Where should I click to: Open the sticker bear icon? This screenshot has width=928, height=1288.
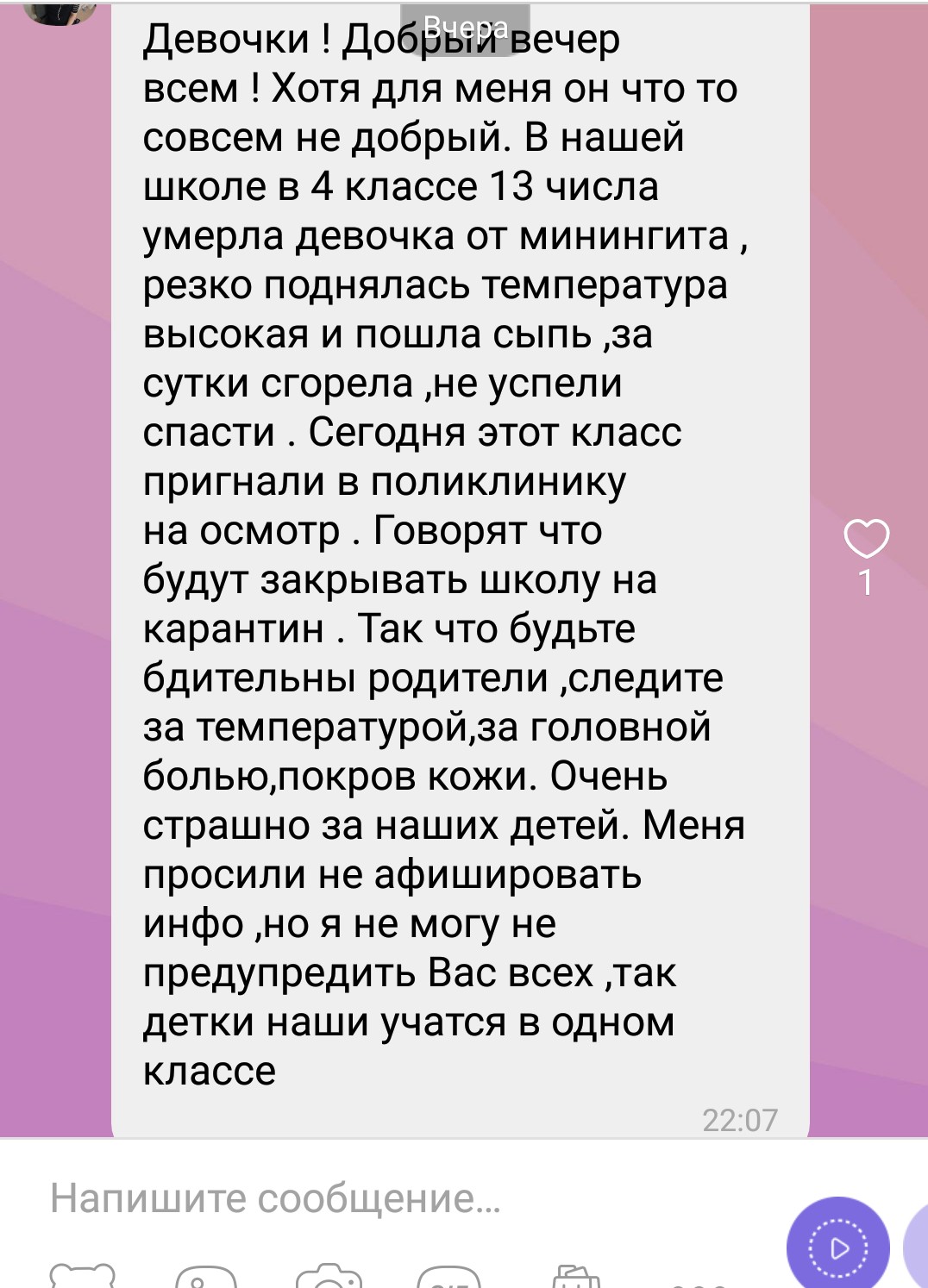[82, 1278]
